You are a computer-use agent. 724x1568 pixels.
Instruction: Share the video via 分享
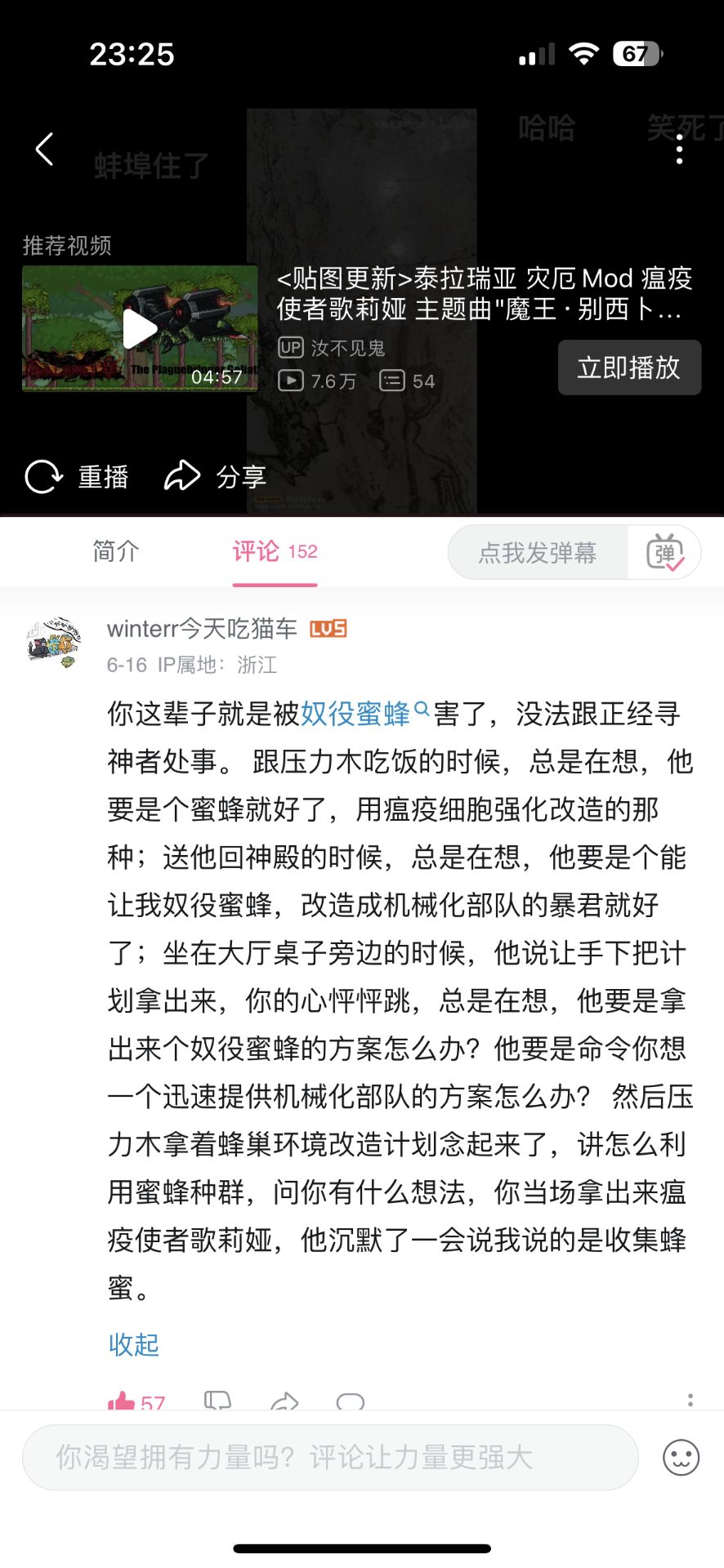click(216, 477)
